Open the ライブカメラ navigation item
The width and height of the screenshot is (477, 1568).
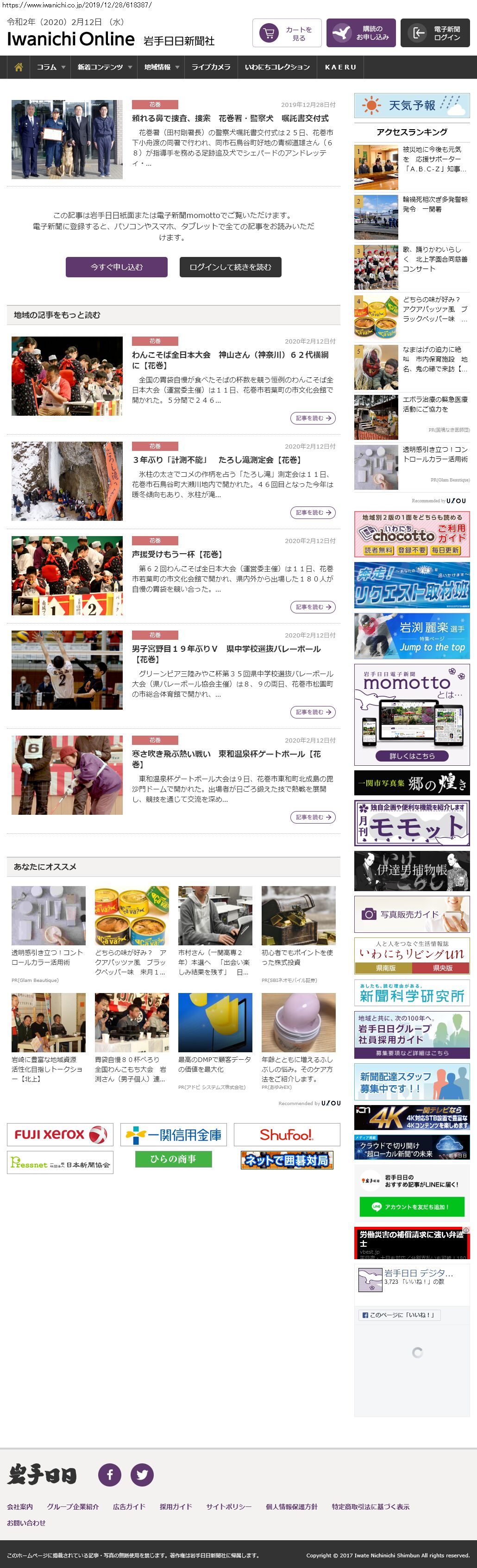[211, 67]
